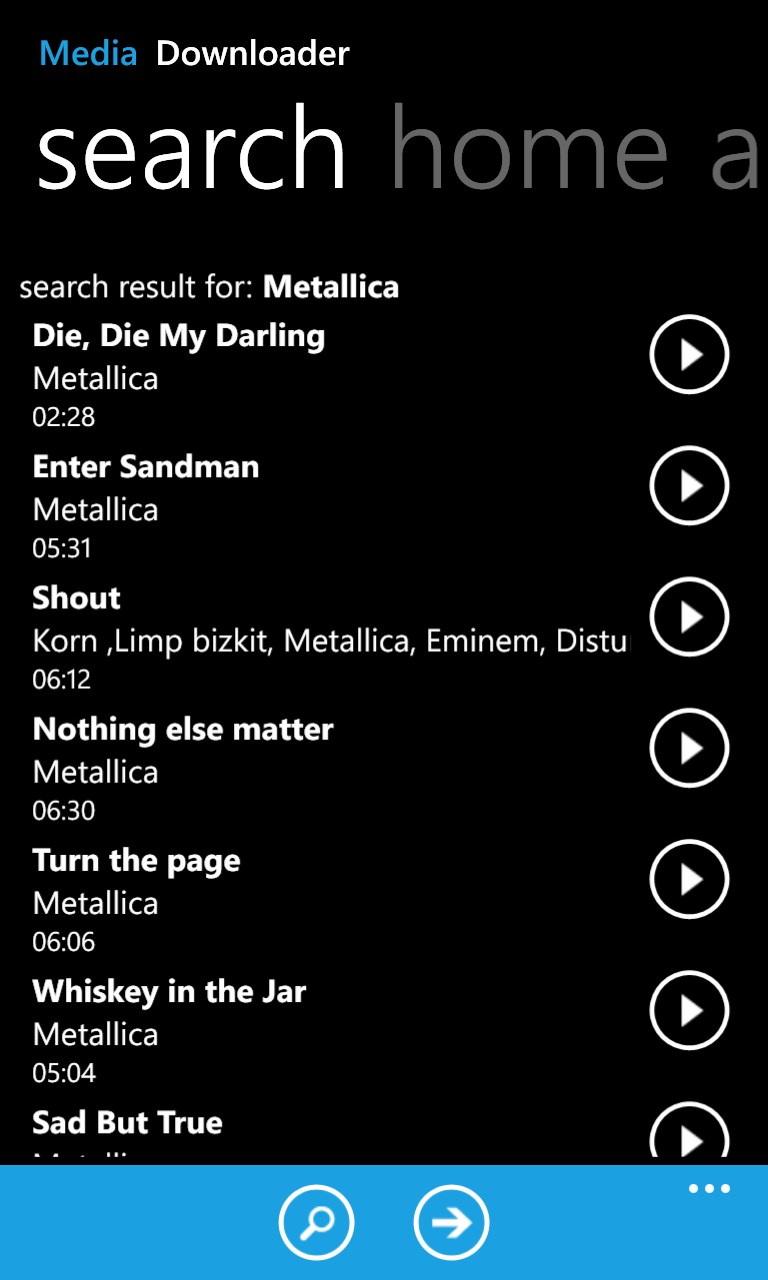Play Turn the page

689,879
